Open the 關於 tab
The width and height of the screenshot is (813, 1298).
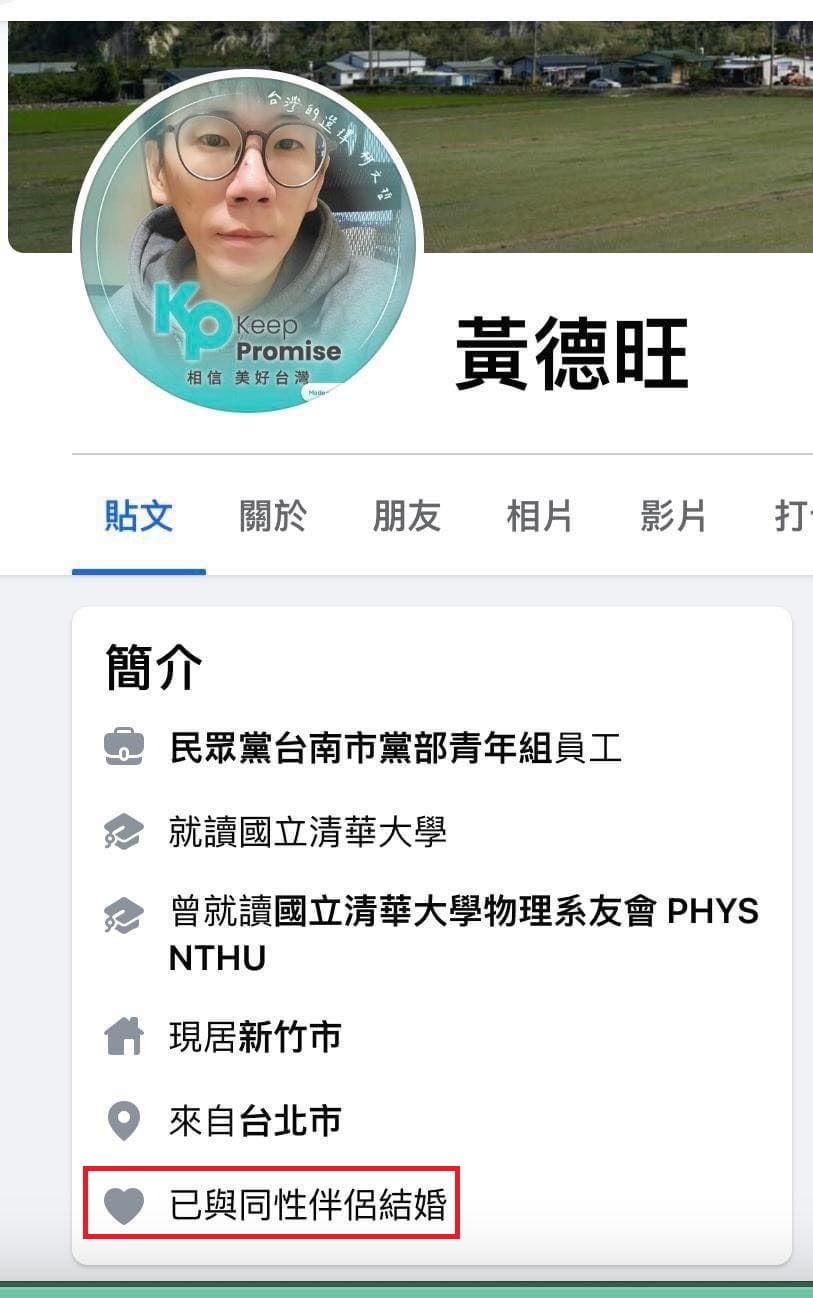tap(273, 517)
